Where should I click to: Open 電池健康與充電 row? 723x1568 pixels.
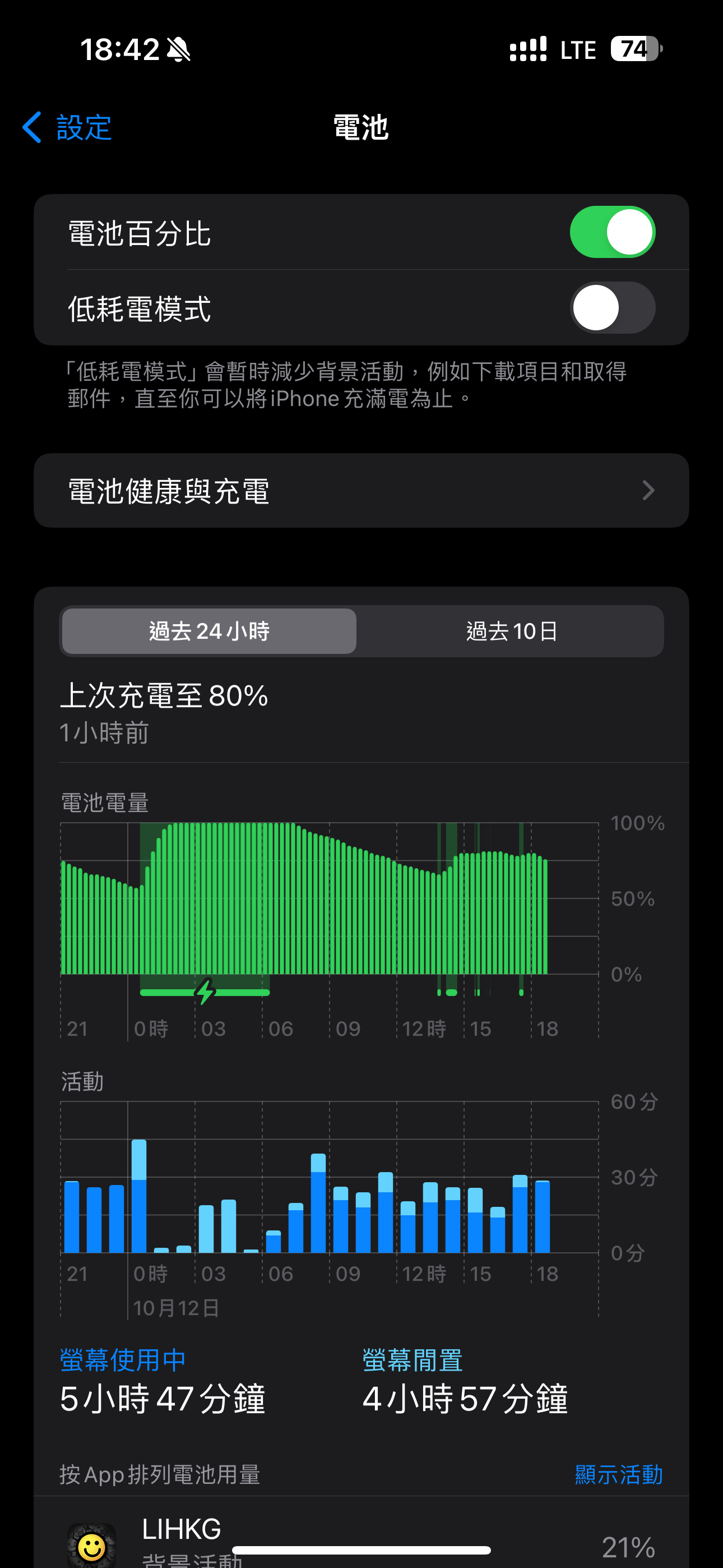coord(361,491)
